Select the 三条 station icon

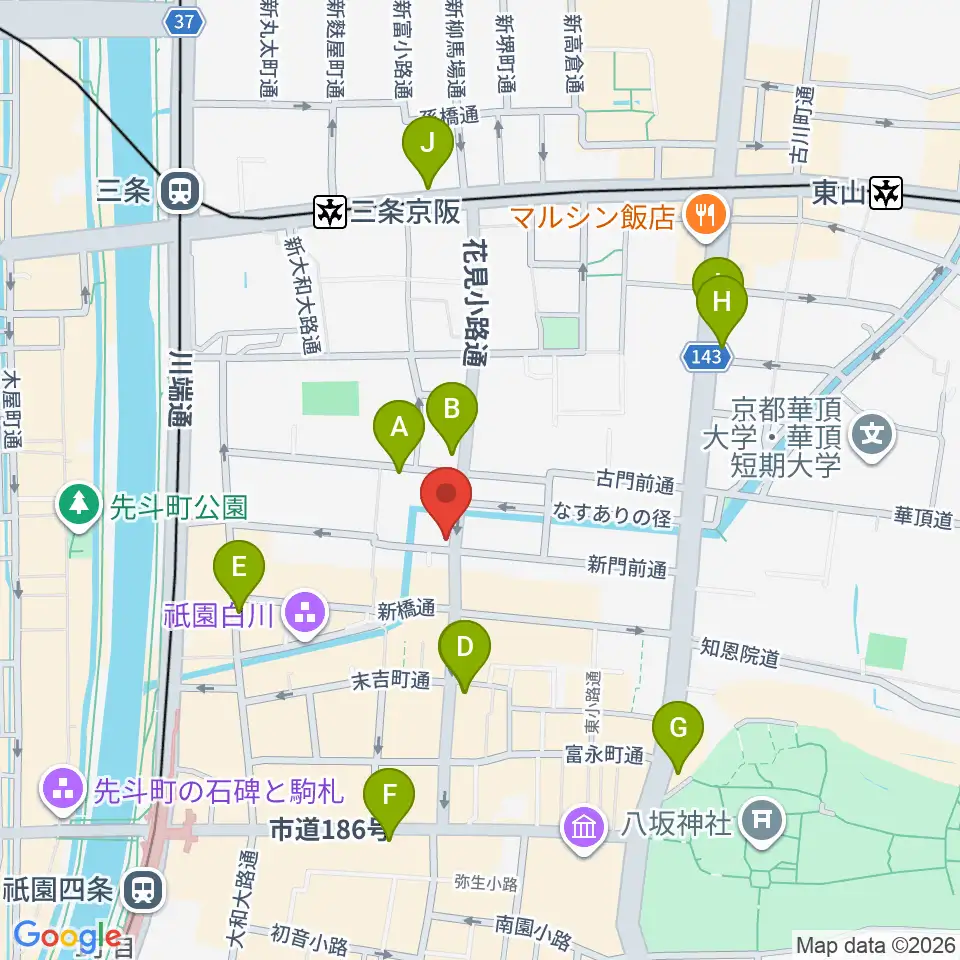[180, 191]
